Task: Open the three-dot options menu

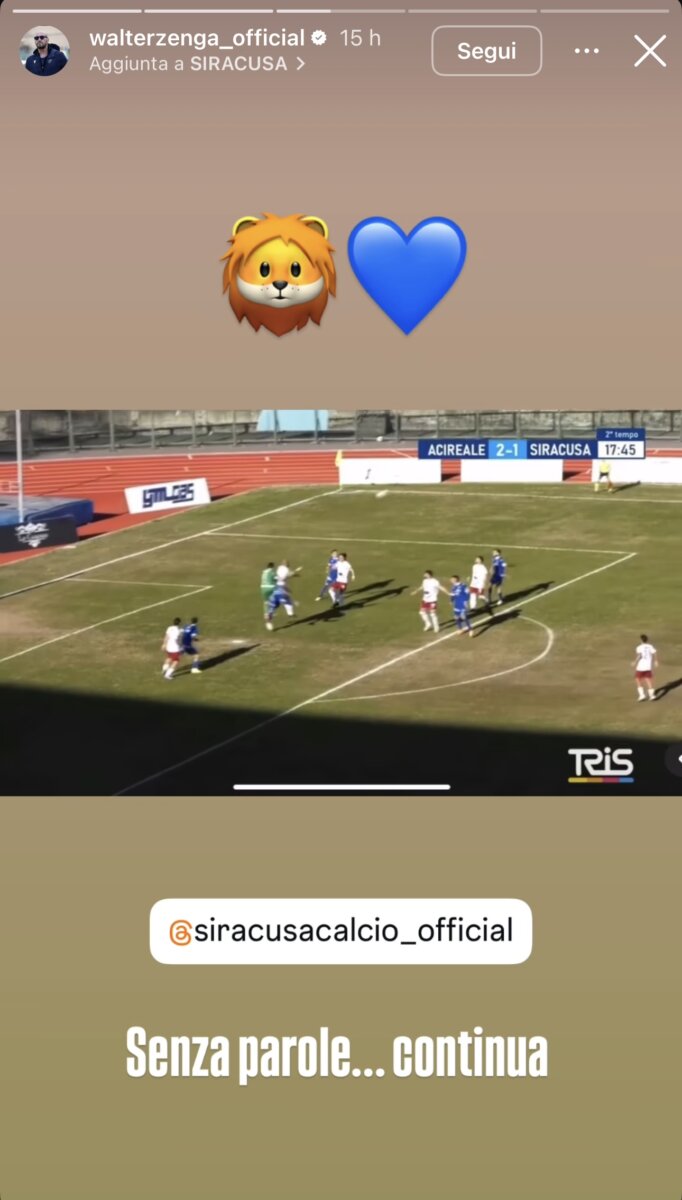Action: (587, 51)
